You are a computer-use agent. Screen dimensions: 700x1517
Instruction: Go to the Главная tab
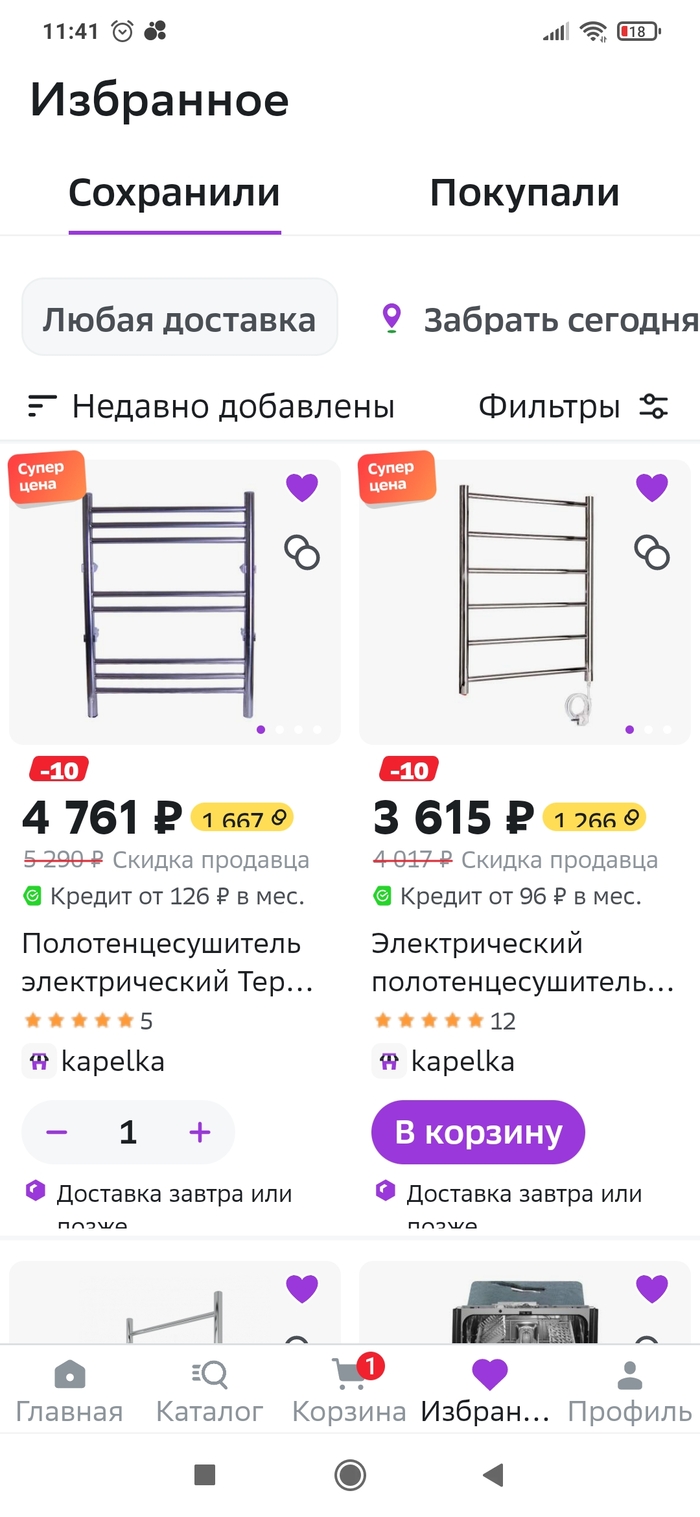(69, 1390)
